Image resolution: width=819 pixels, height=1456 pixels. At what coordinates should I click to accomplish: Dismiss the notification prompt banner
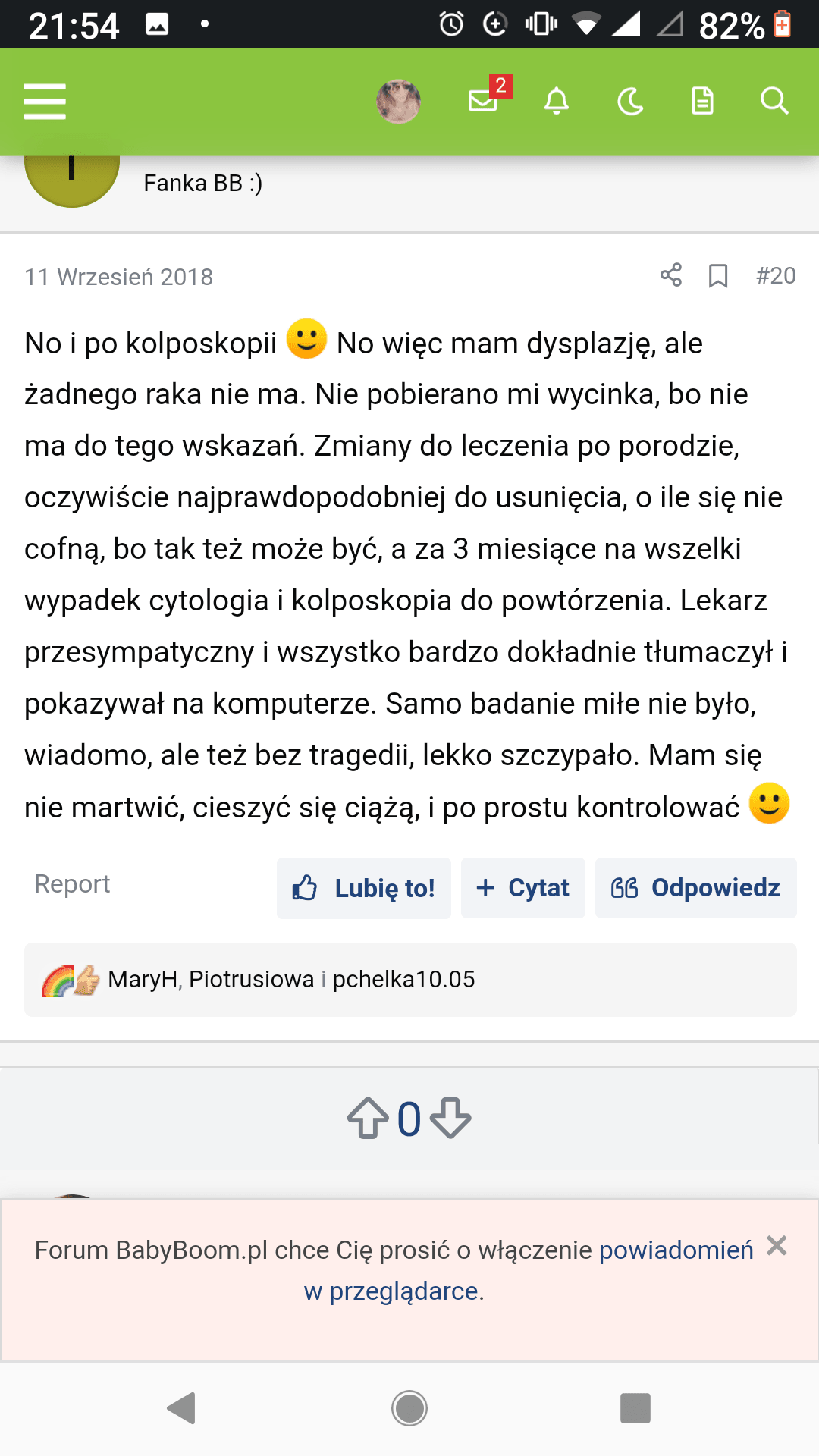click(777, 1246)
